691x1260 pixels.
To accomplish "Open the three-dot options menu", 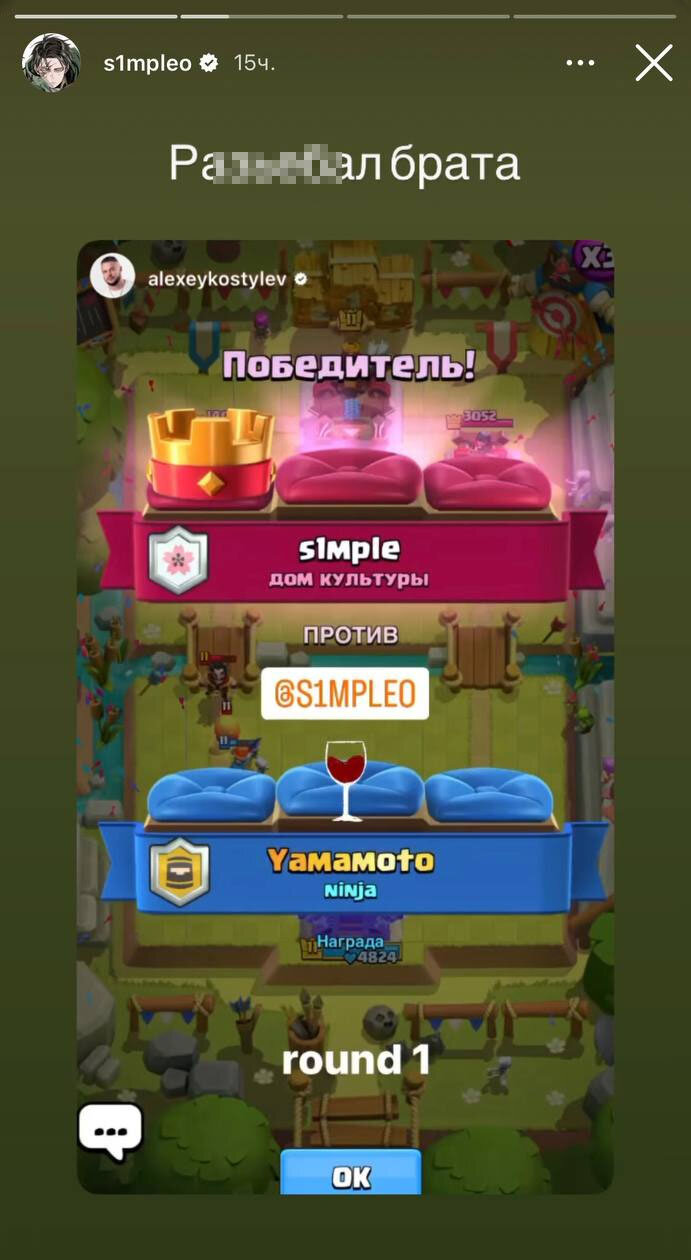I will coord(580,63).
